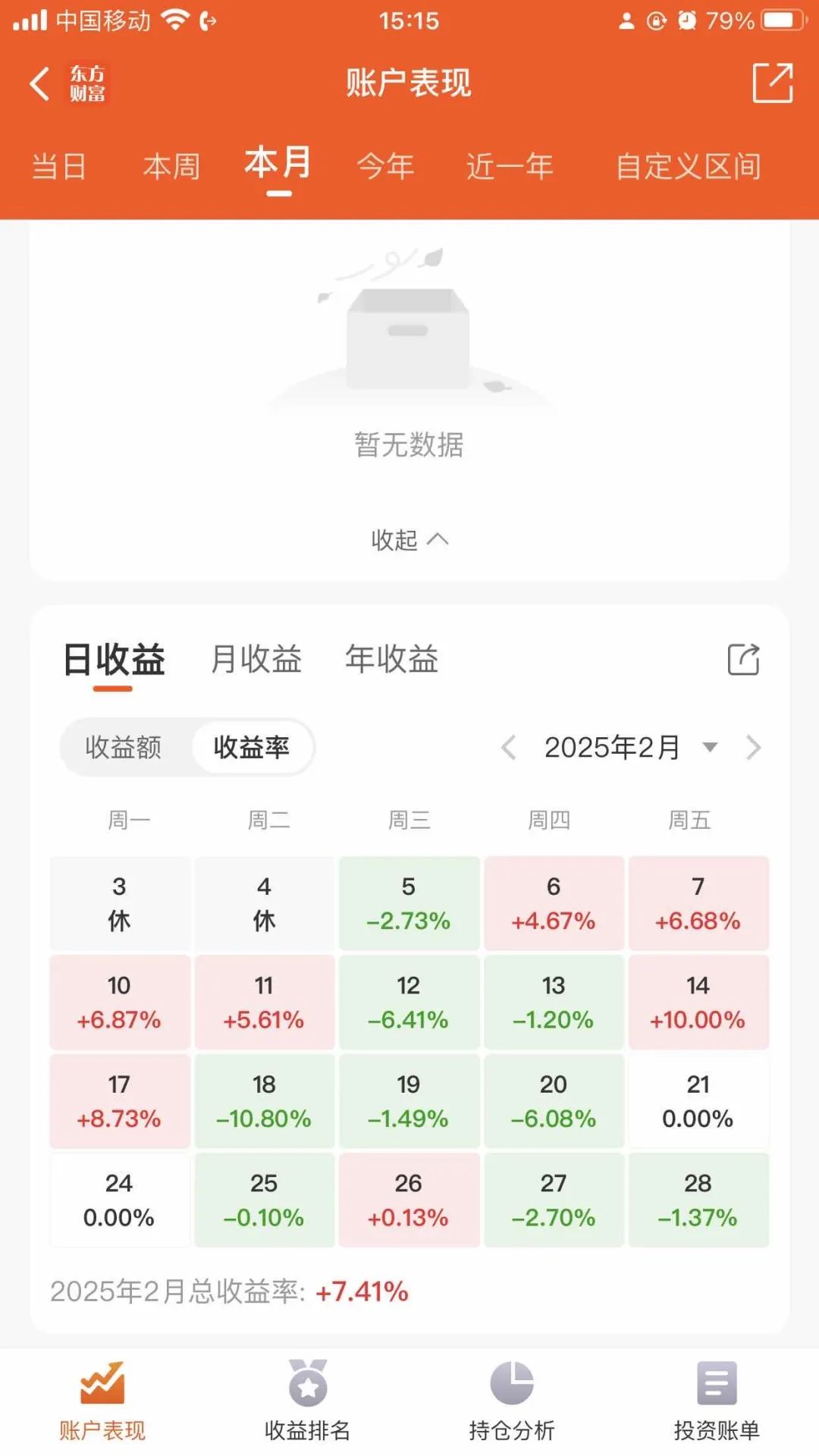
Task: Switch to 月收益 view
Action: point(256,658)
